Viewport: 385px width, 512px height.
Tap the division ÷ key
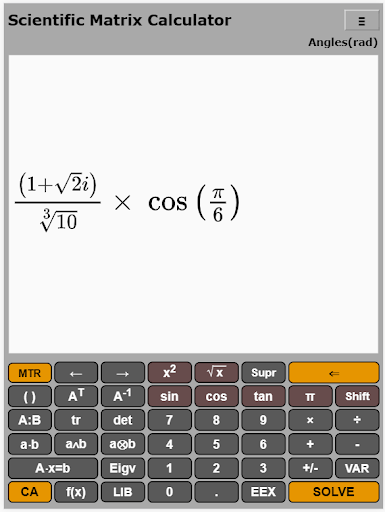click(x=357, y=420)
